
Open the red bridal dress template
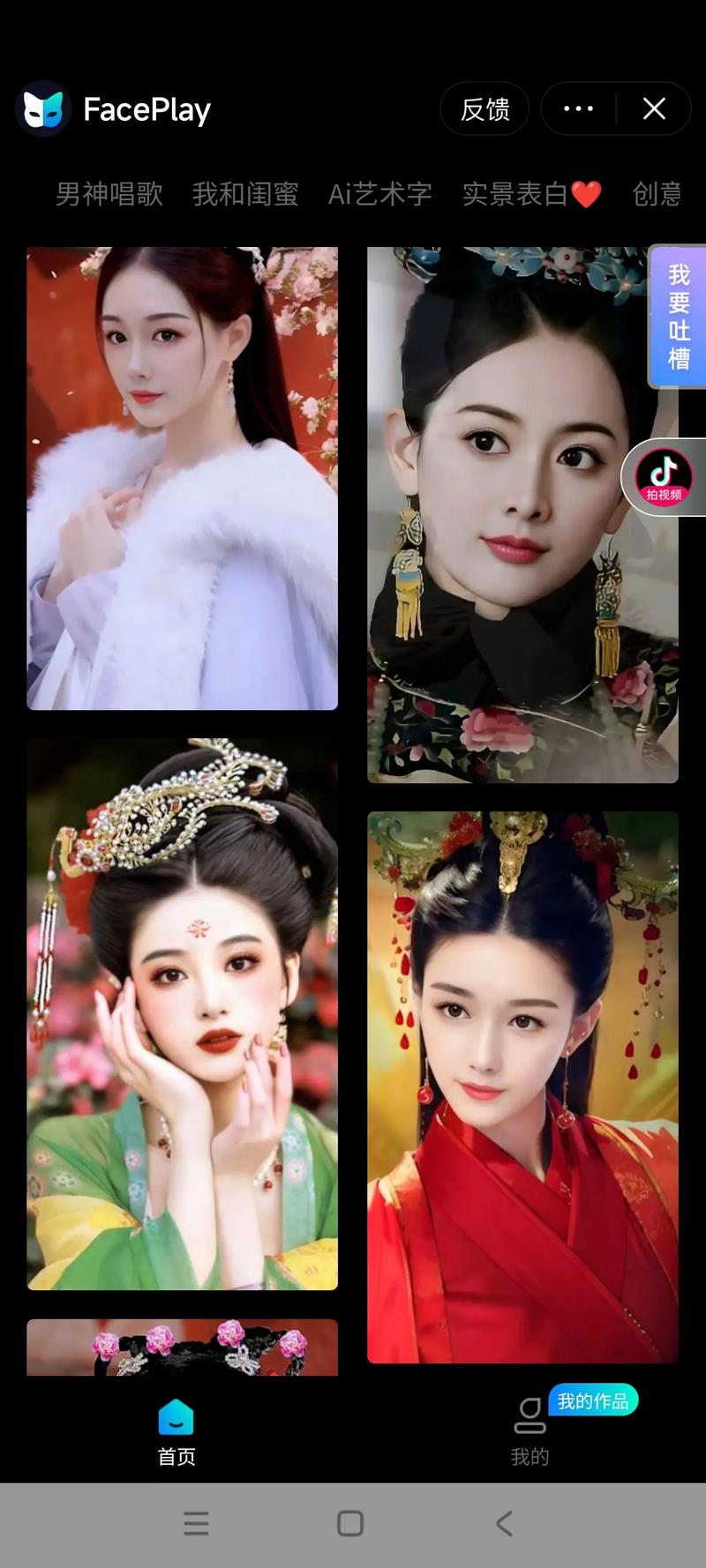pyautogui.click(x=522, y=1085)
